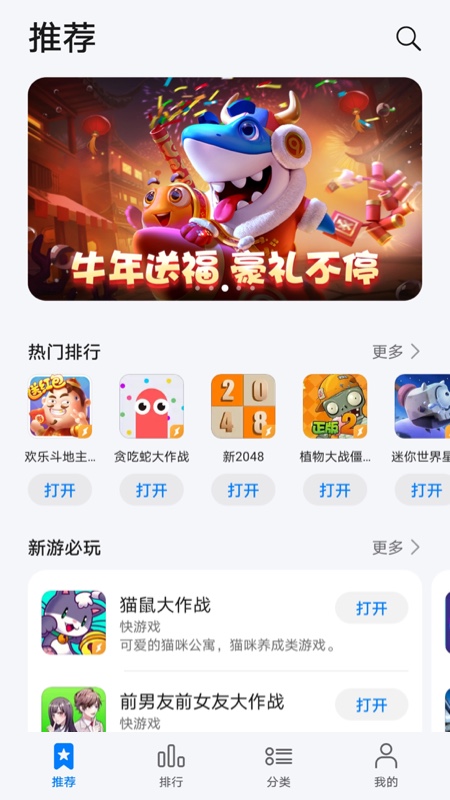Tap 打开 beside 前男友前女友大作战
The width and height of the screenshot is (450, 800).
(371, 705)
